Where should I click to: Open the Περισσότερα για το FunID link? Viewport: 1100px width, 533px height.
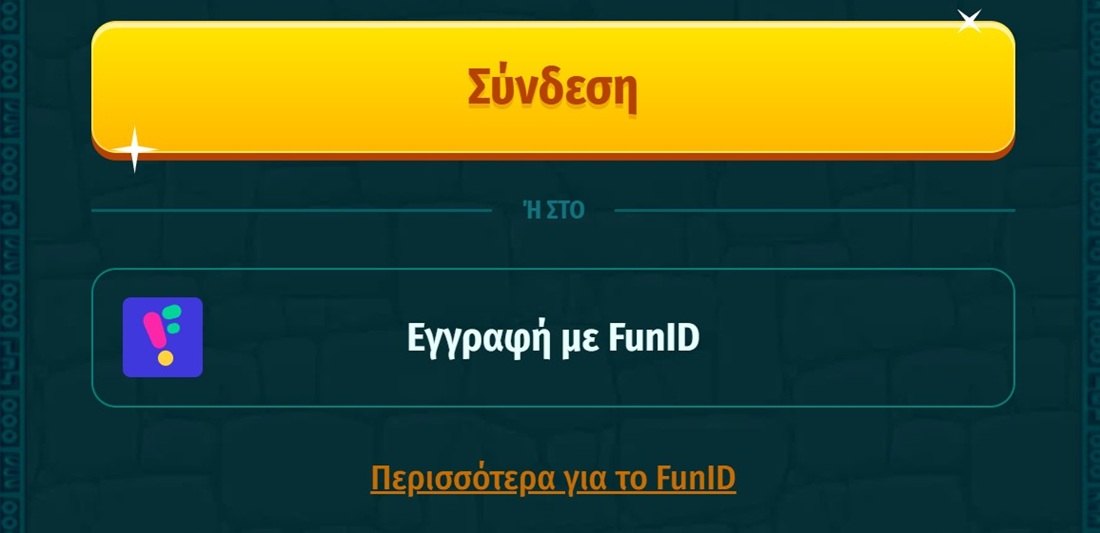(553, 479)
